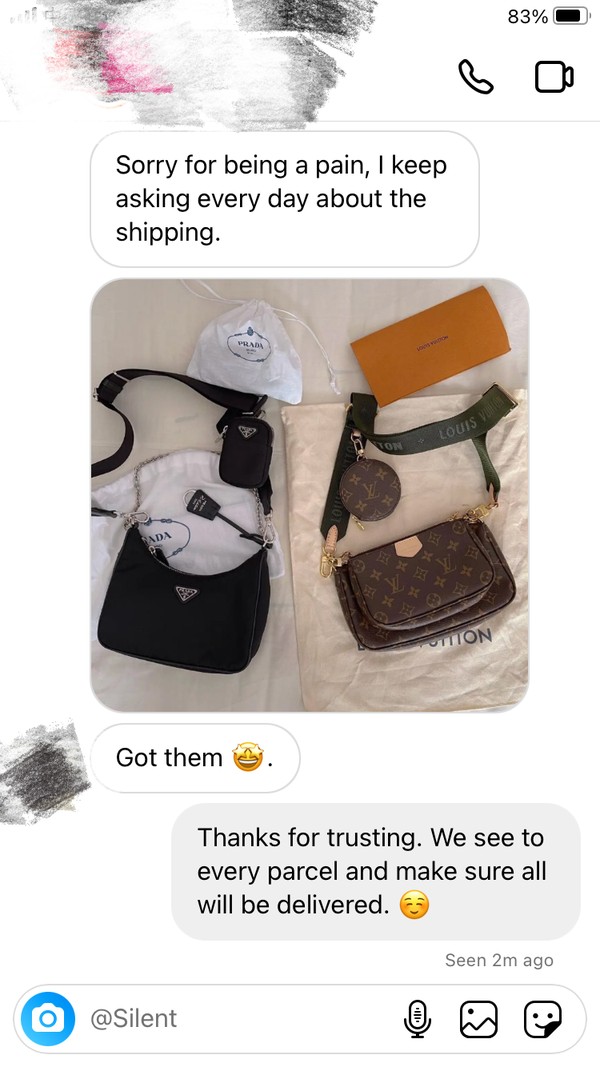Open the camera from message bar
The image size is (600, 1067).
47,1019
